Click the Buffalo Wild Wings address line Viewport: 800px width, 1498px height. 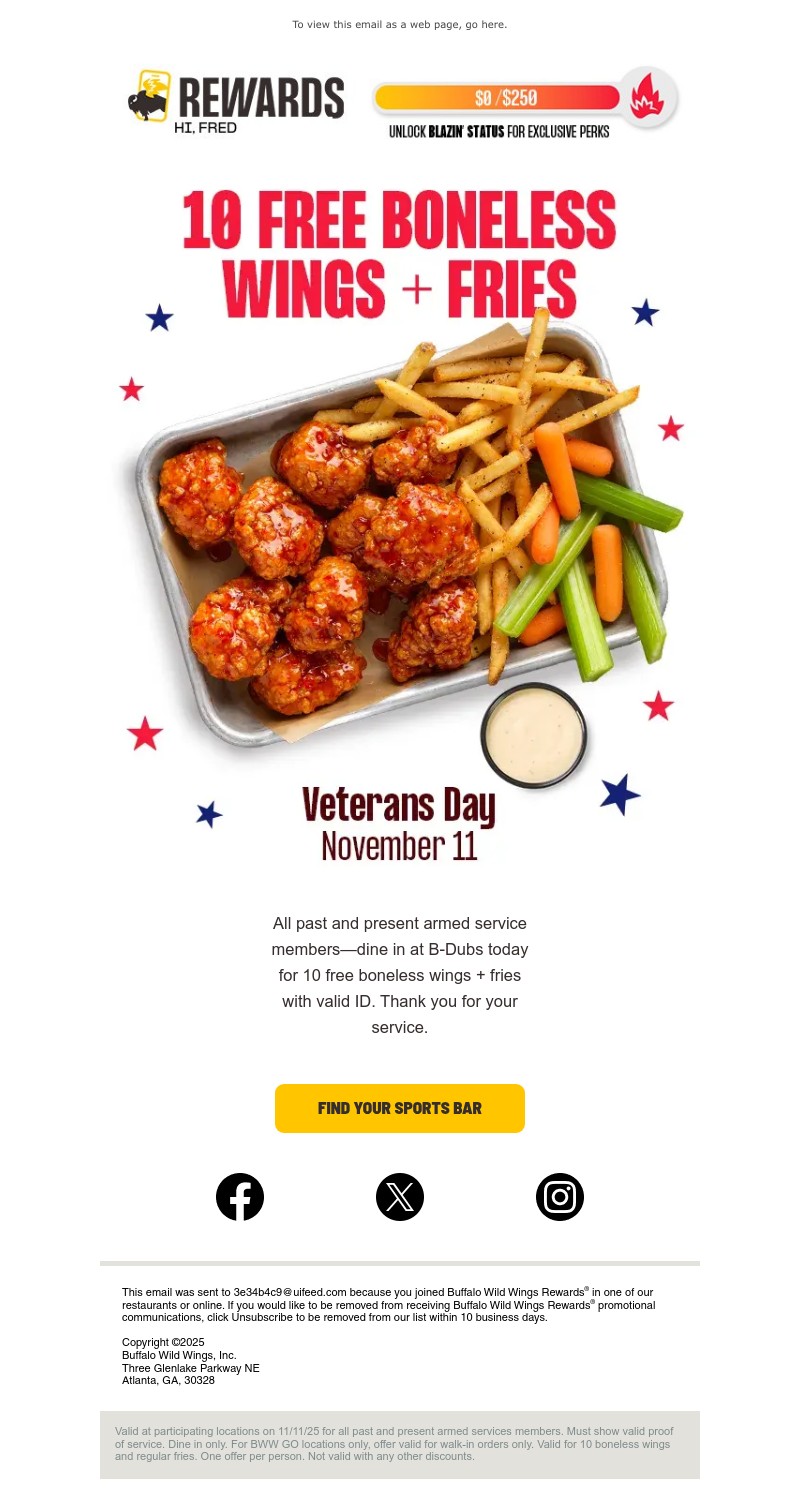pos(190,1368)
